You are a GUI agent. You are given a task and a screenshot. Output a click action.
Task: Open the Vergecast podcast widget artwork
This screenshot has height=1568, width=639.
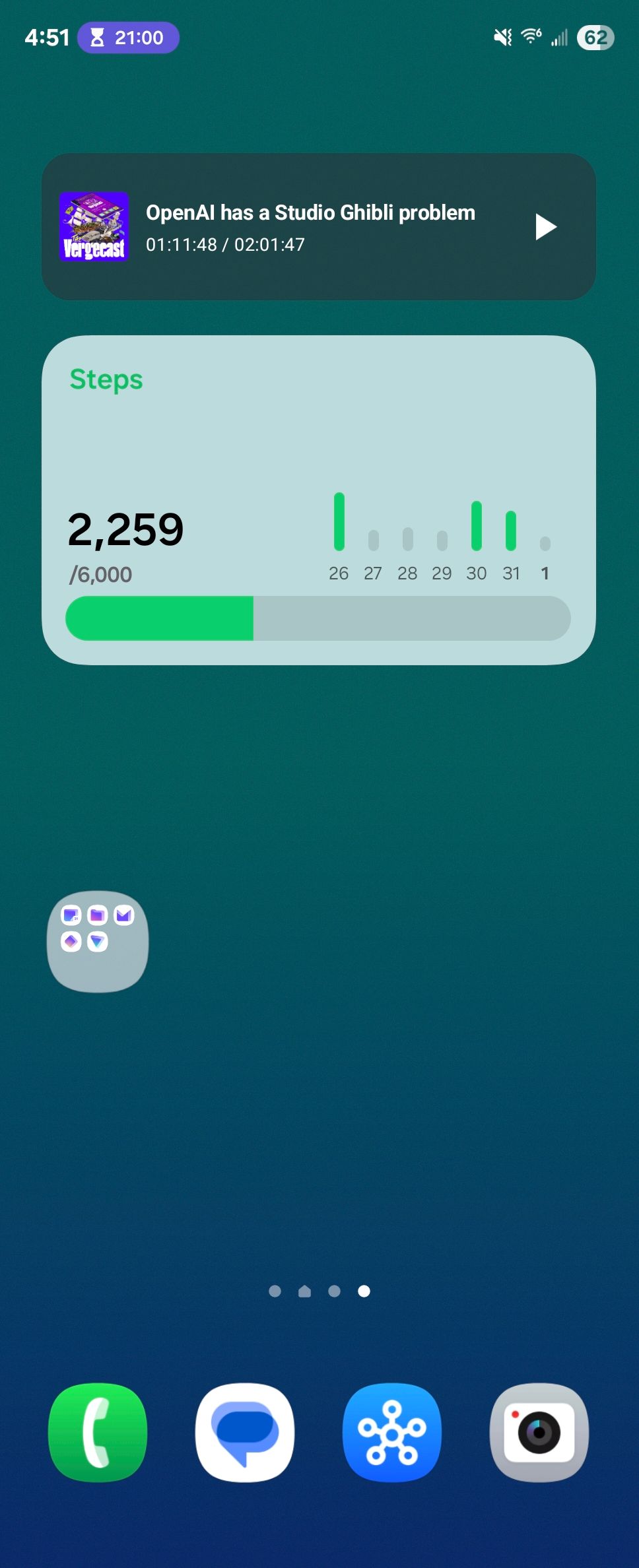(x=94, y=227)
